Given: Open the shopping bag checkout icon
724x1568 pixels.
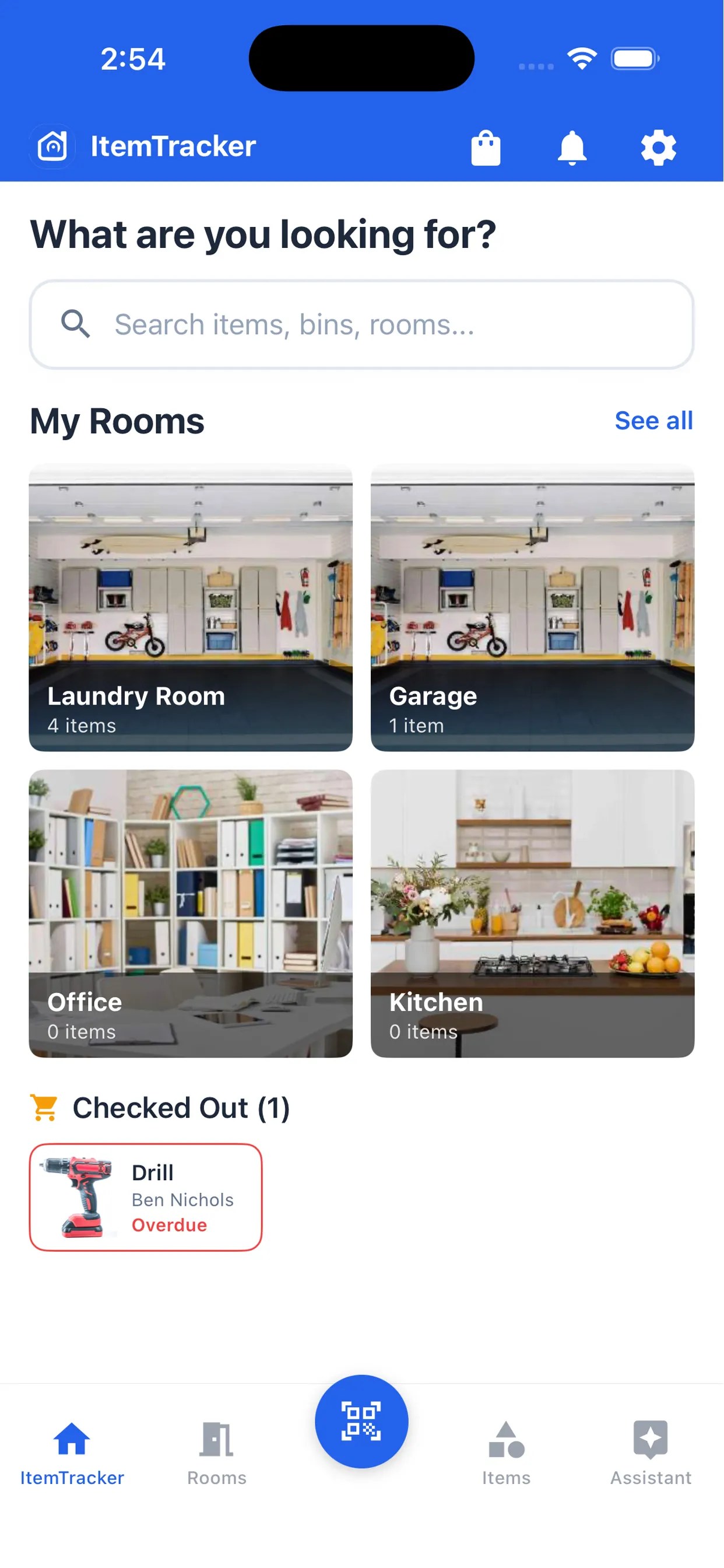Looking at the screenshot, I should point(485,146).
